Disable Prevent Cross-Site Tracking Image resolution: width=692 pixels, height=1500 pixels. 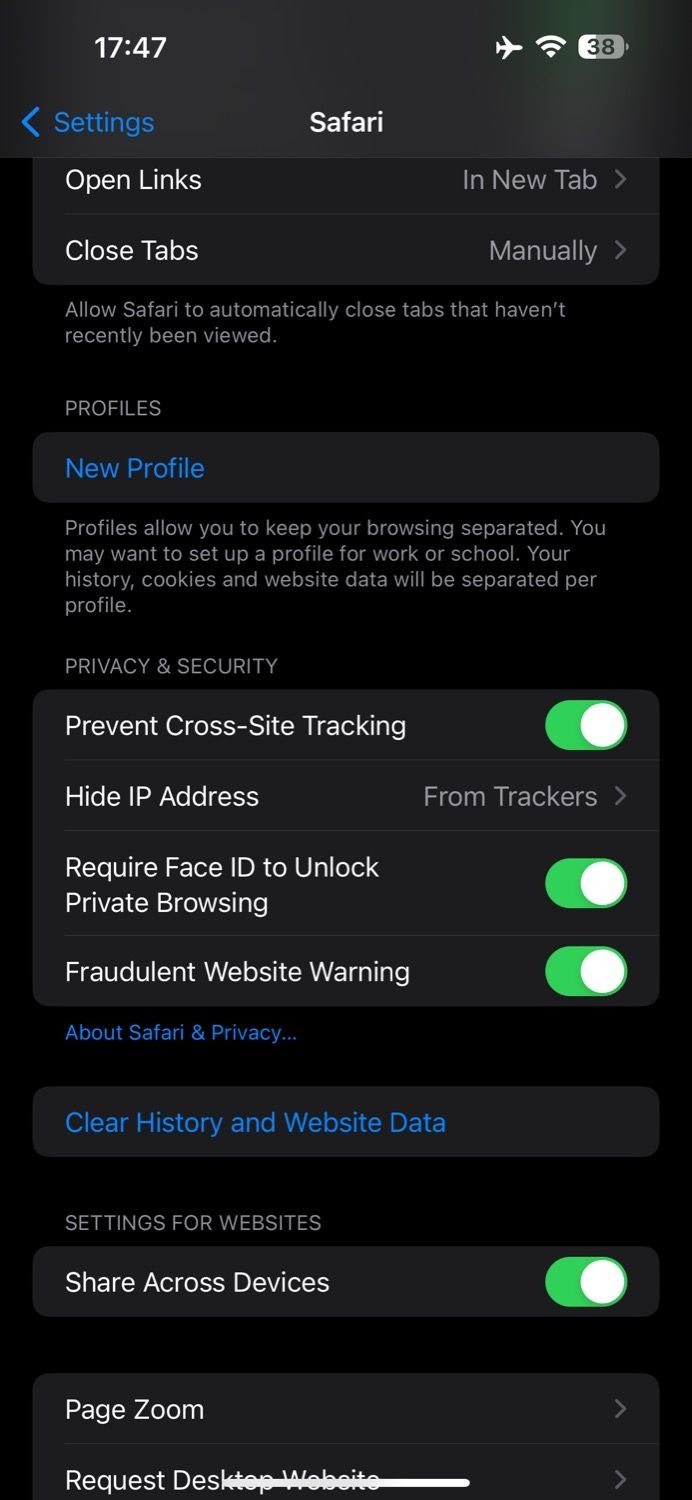point(586,725)
